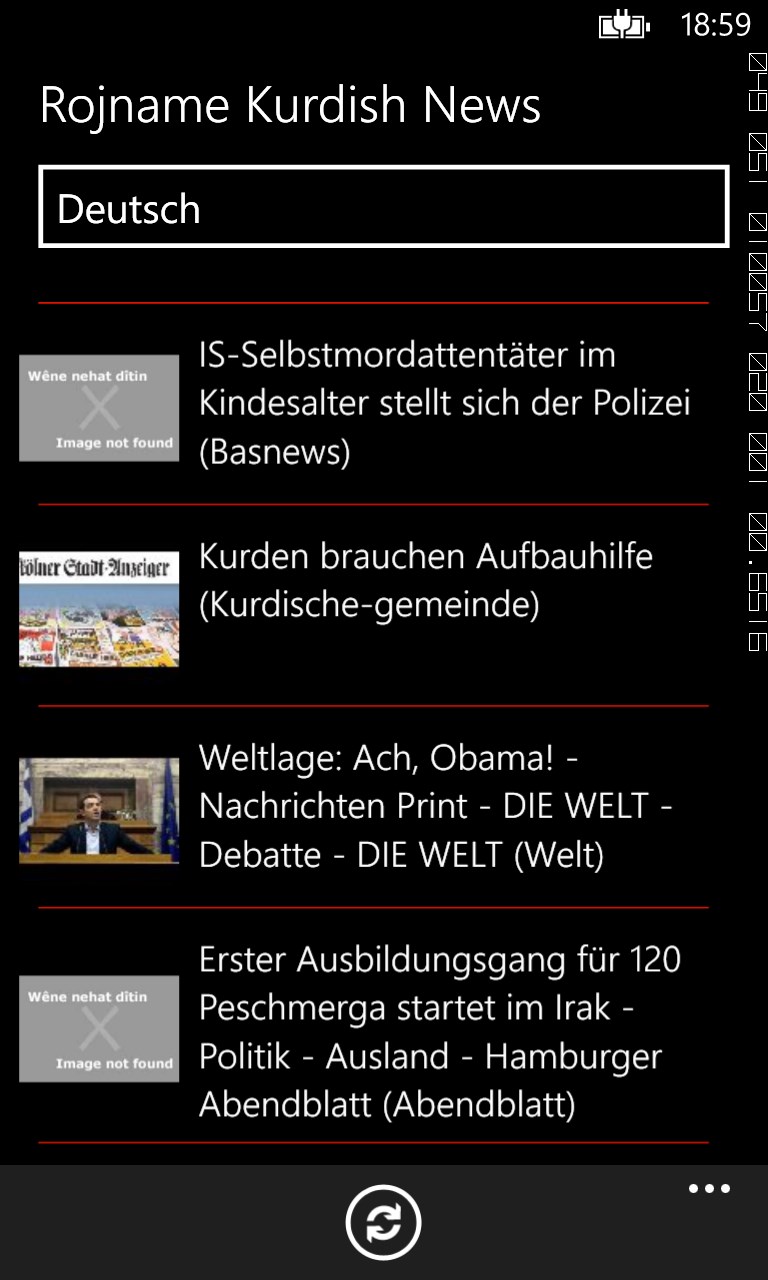The width and height of the screenshot is (768, 1280).
Task: Read 'Kurden brauchen Aufbauhilfe' article
Action: 425,580
